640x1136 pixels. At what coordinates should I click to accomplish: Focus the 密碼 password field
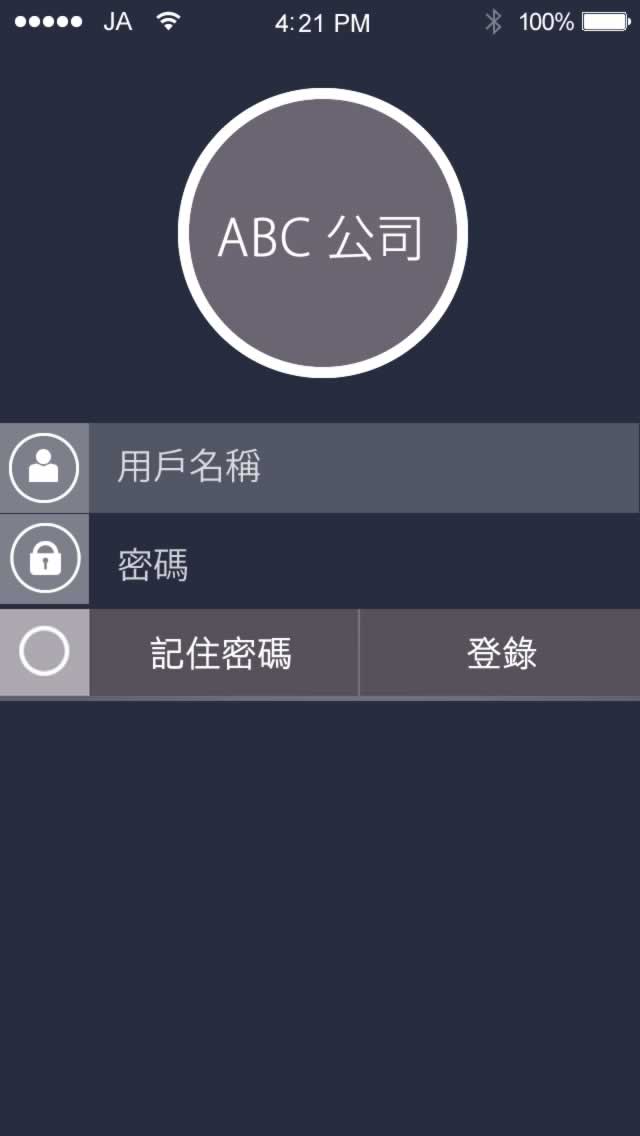point(364,562)
